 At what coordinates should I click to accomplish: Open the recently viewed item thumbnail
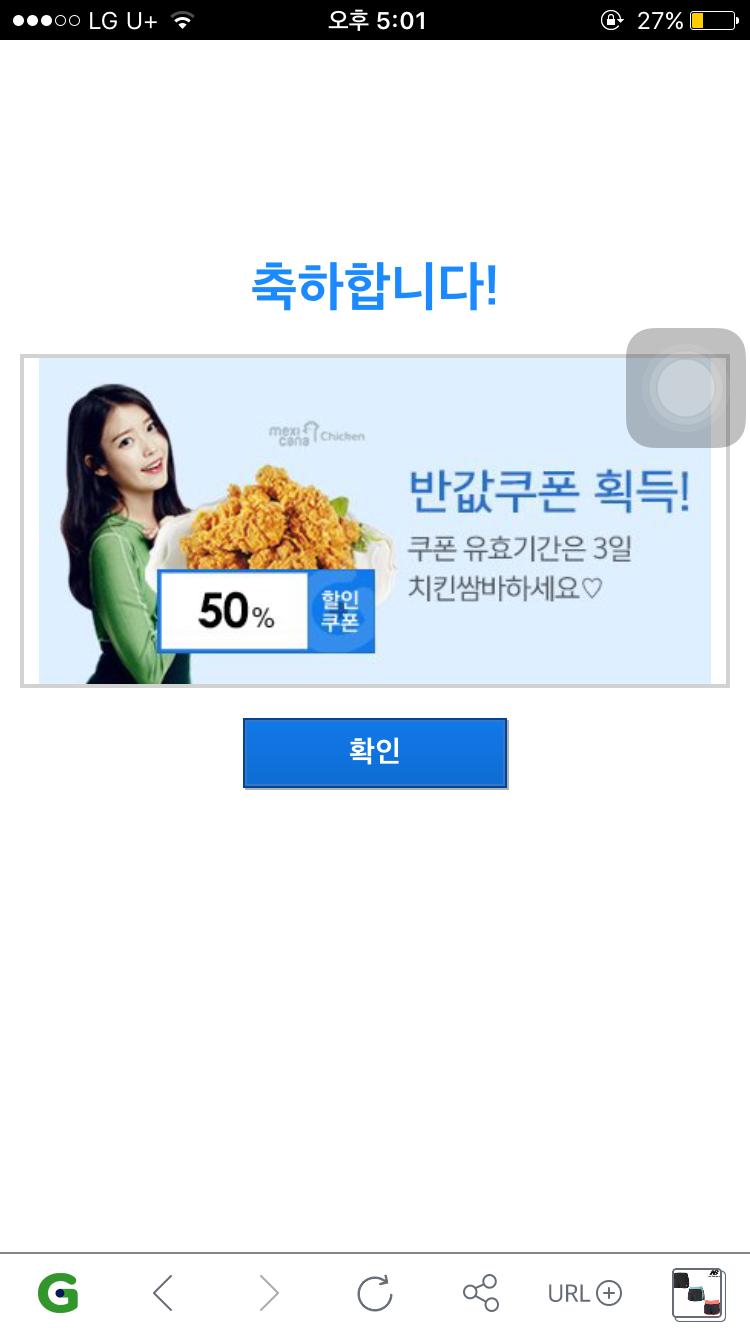tap(698, 1295)
